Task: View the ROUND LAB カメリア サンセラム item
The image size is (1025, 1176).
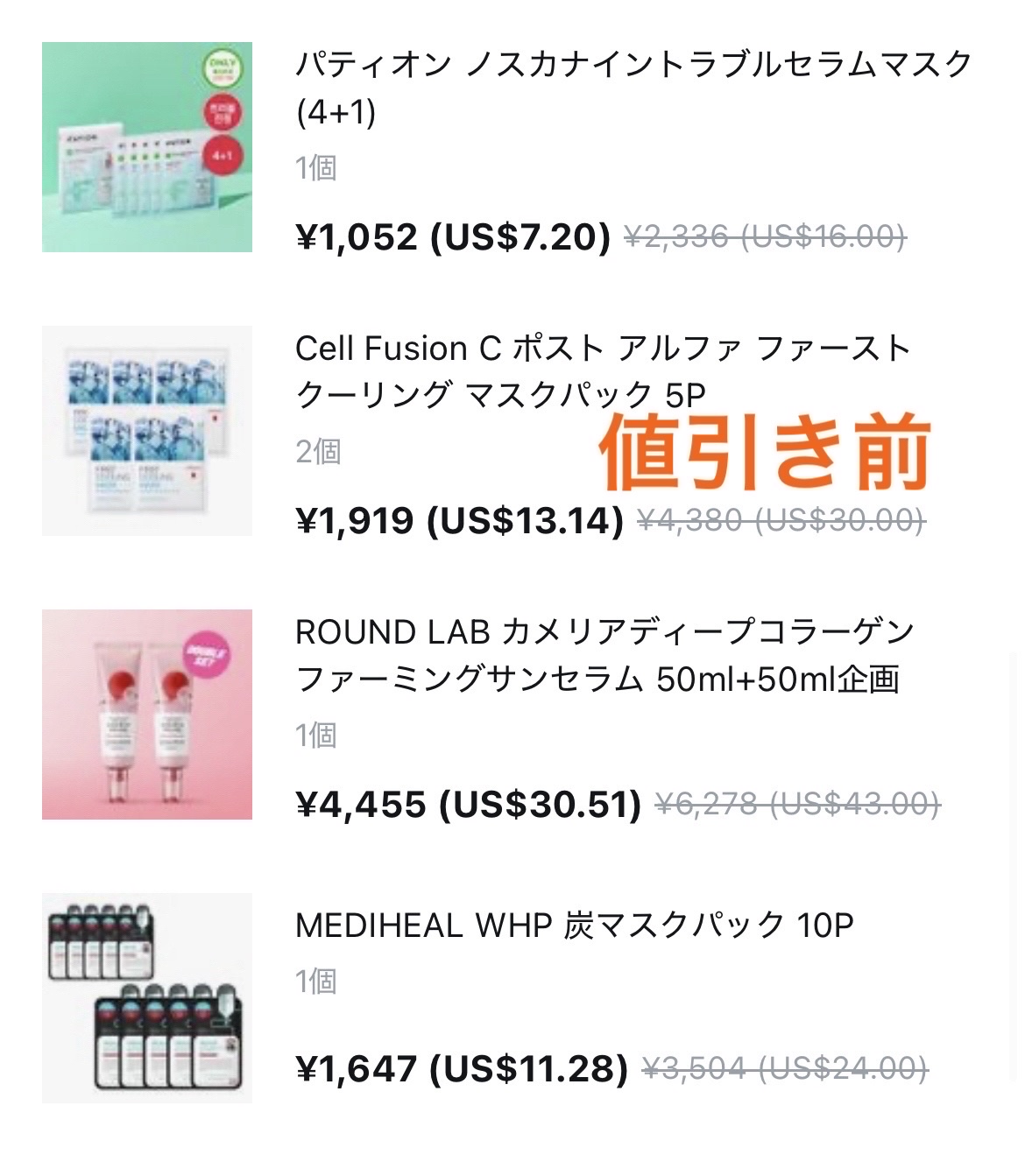Action: point(604,655)
